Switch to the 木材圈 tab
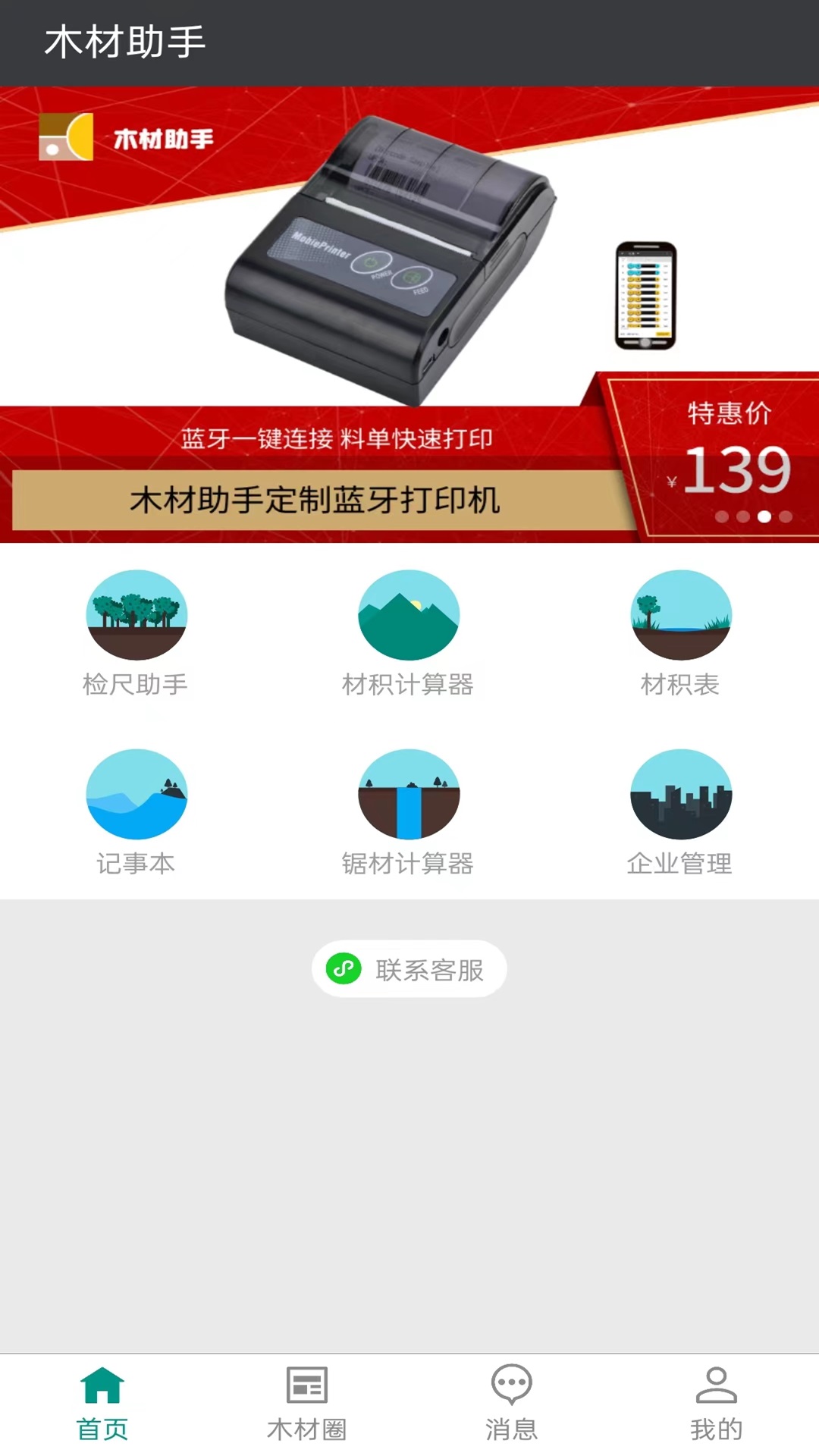Image resolution: width=819 pixels, height=1456 pixels. 307,1403
